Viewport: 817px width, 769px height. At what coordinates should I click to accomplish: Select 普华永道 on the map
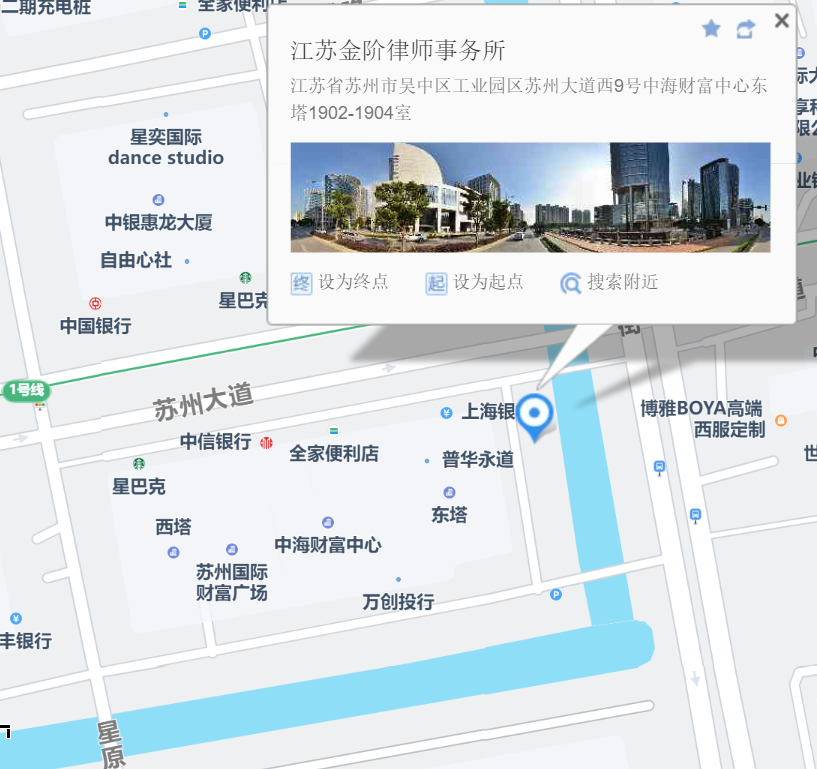(x=477, y=460)
